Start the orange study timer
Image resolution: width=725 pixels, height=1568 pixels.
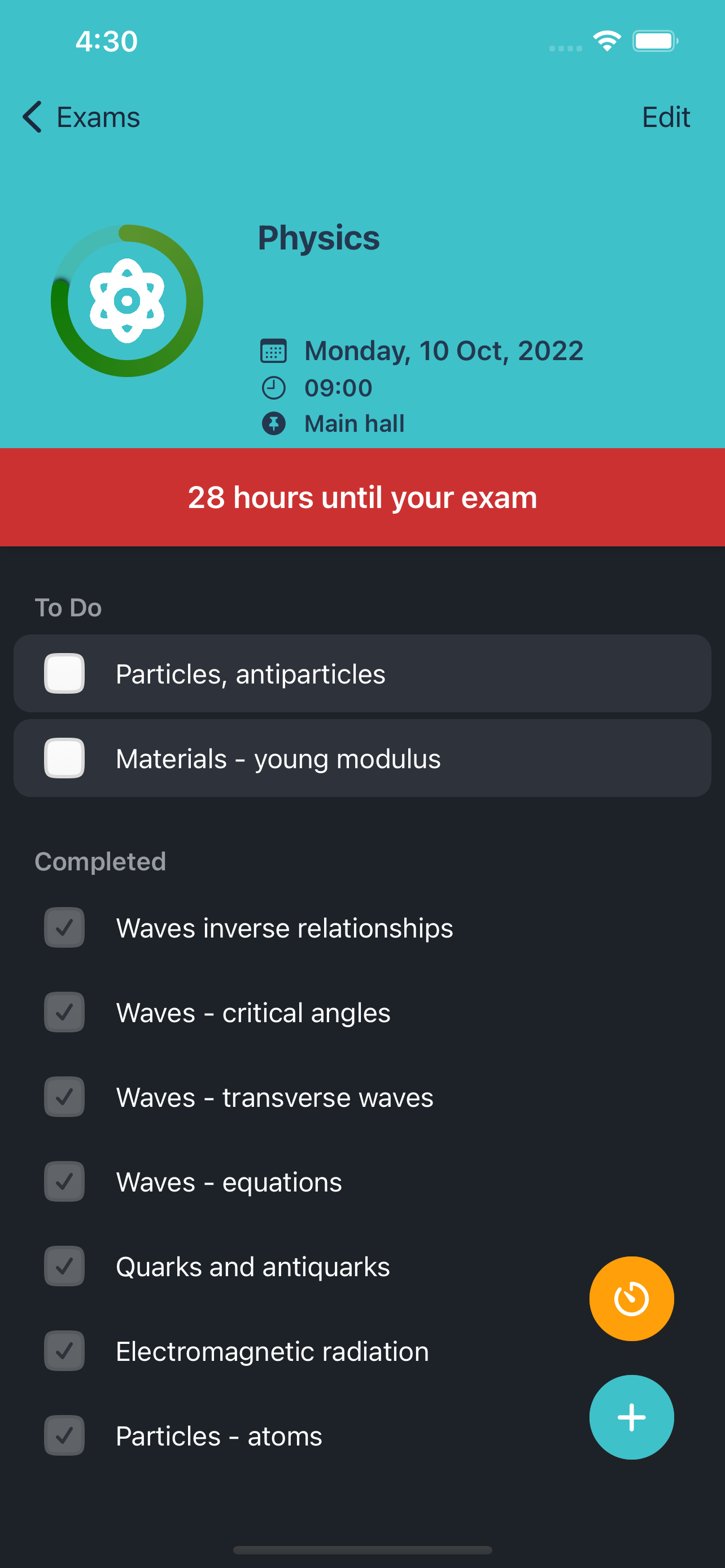tap(631, 1298)
